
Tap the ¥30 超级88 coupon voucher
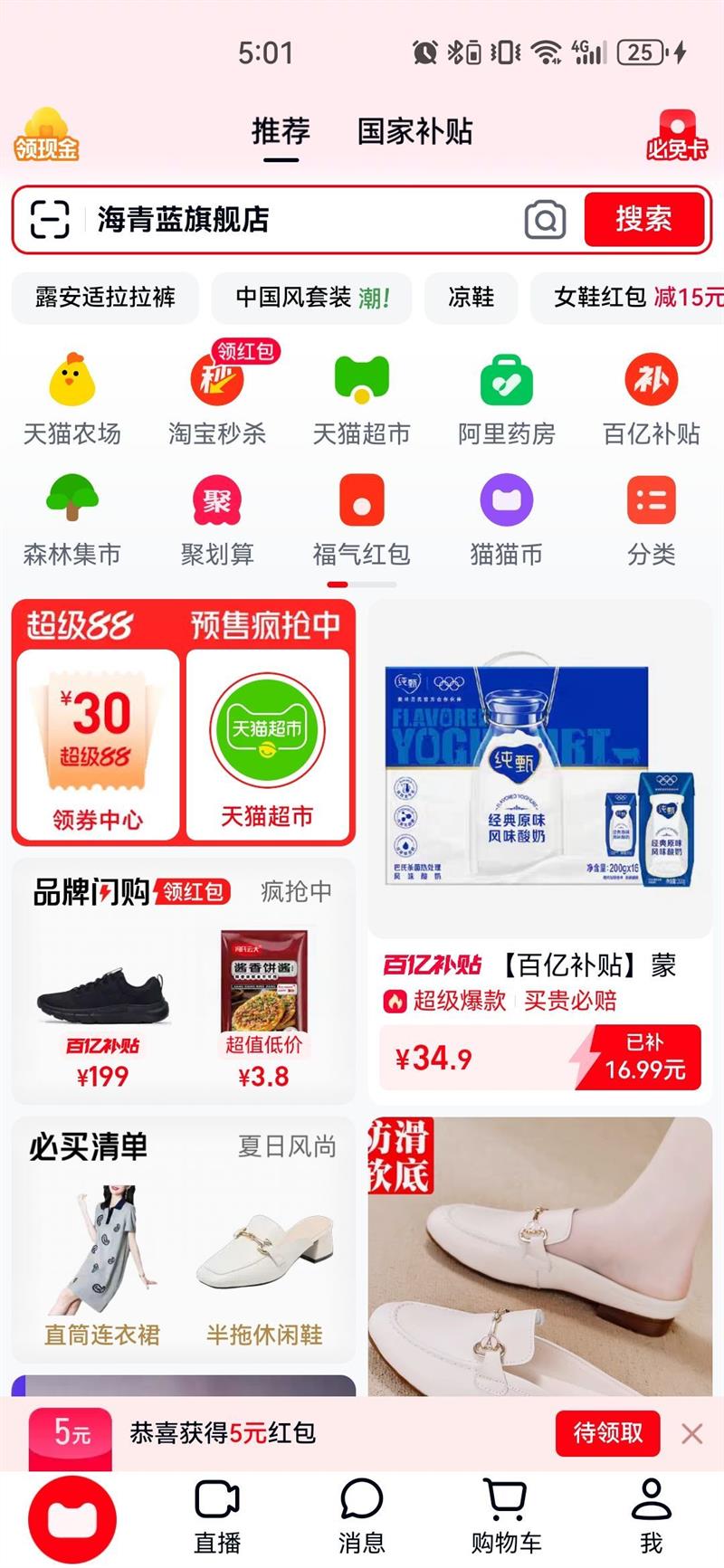[x=97, y=737]
